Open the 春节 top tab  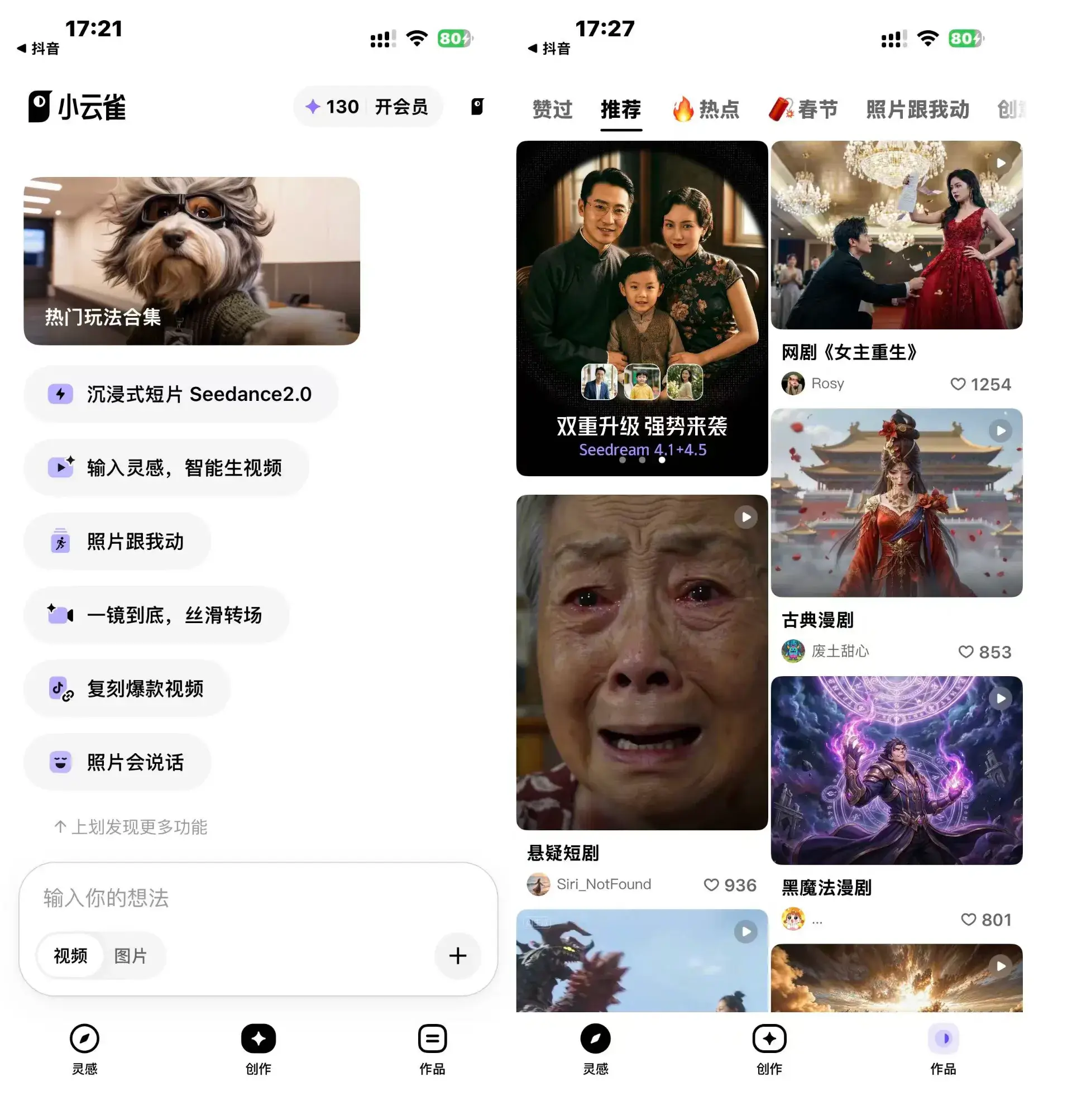click(803, 109)
